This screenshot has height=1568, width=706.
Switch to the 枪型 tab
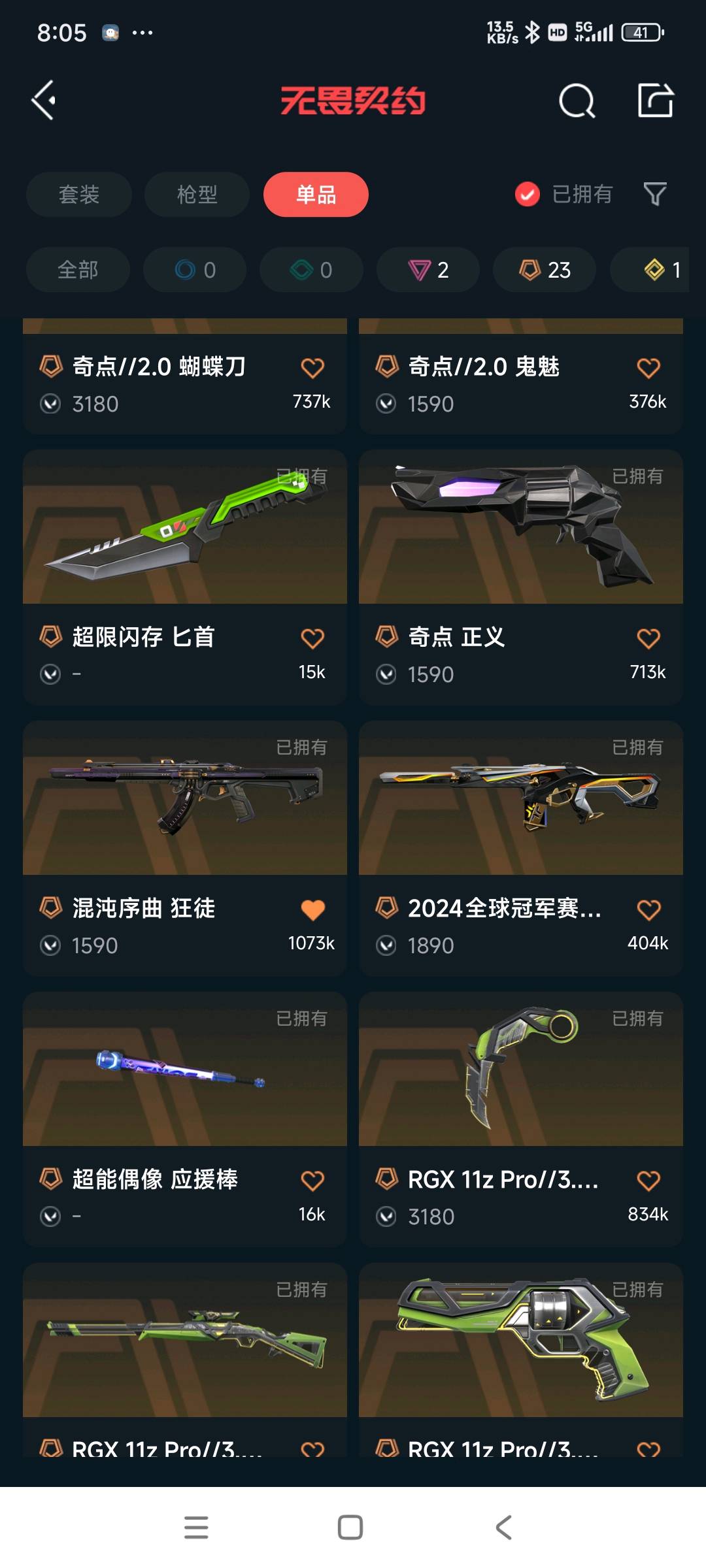197,195
